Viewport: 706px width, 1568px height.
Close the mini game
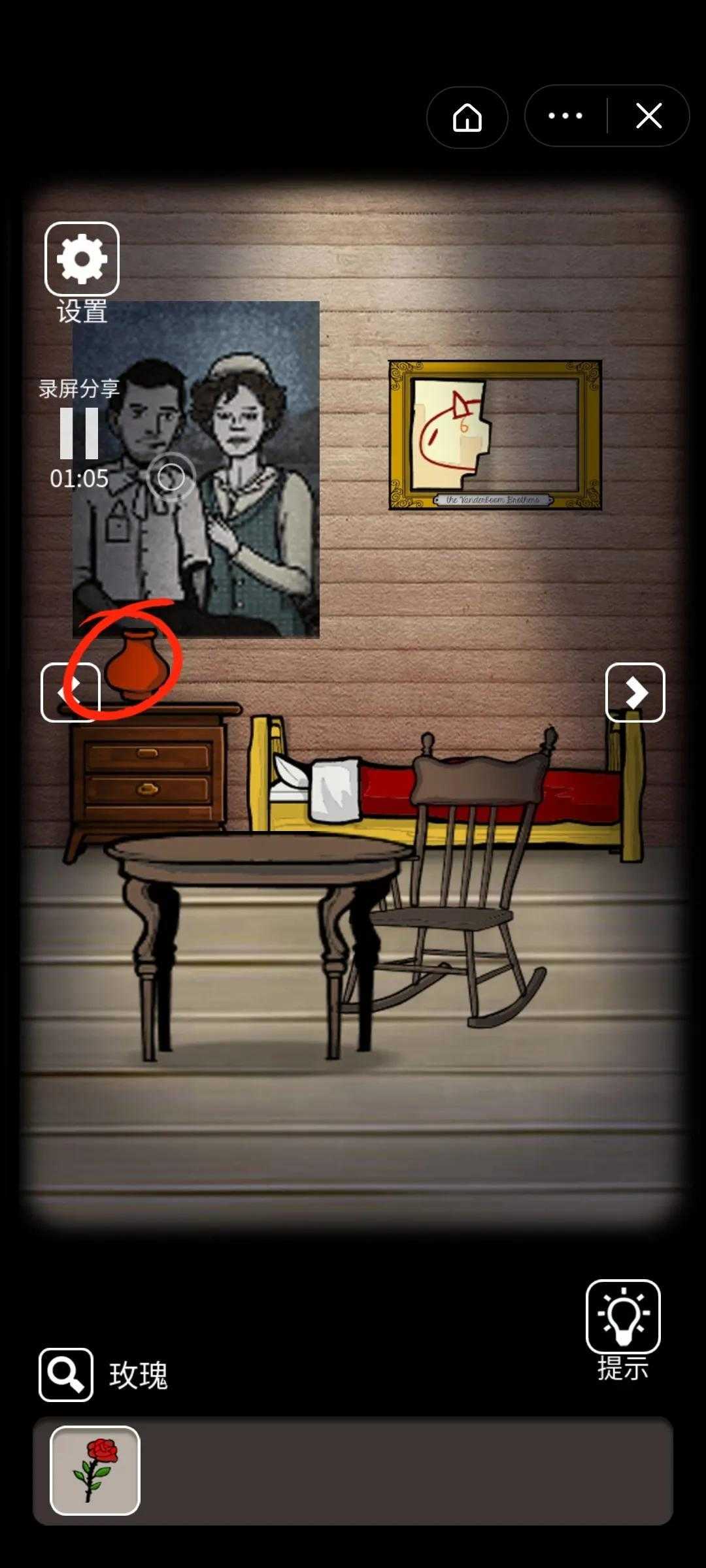[x=648, y=116]
